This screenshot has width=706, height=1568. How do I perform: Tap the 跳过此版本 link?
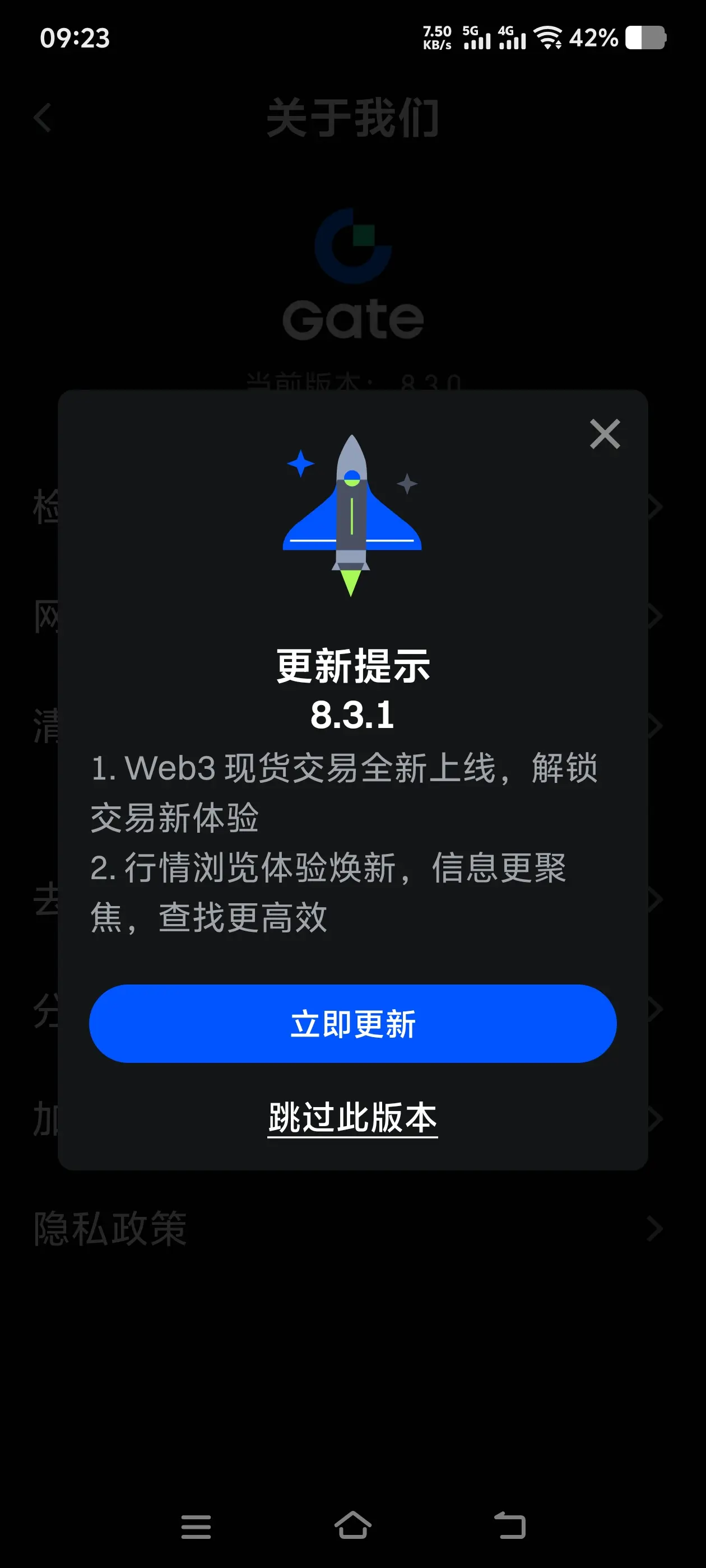click(354, 1118)
